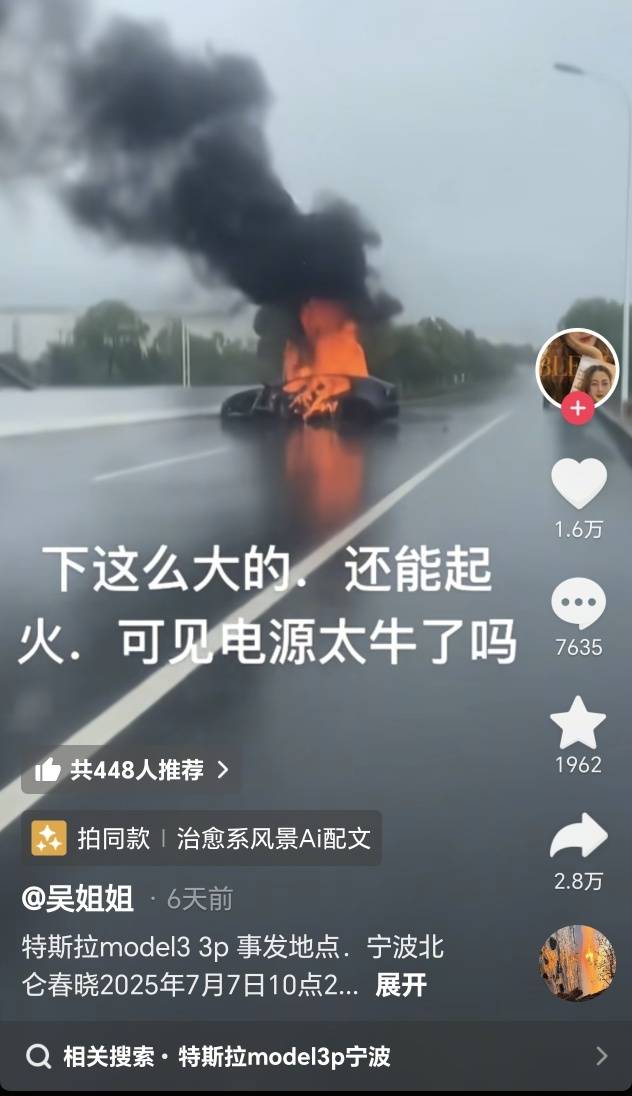632x1096 pixels.
Task: Save the video with the star icon
Action: [578, 723]
